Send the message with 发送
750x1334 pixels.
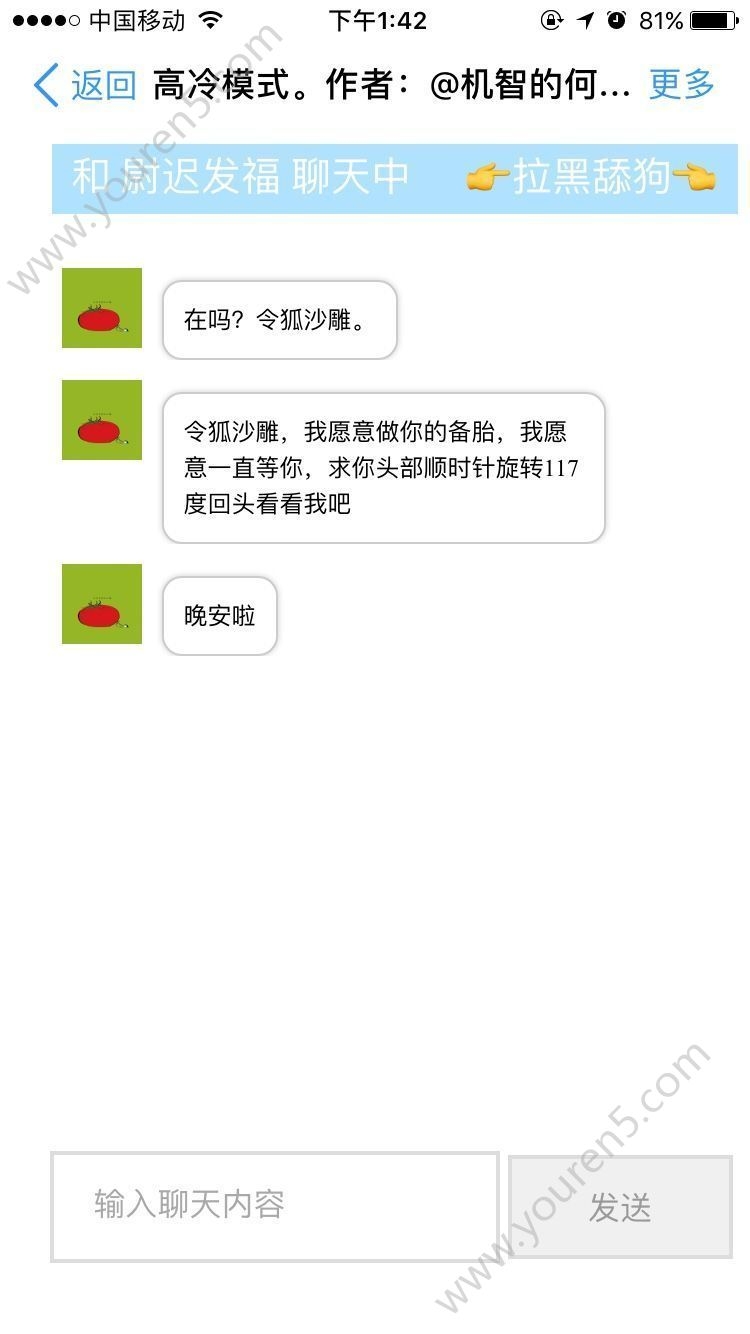620,1207
